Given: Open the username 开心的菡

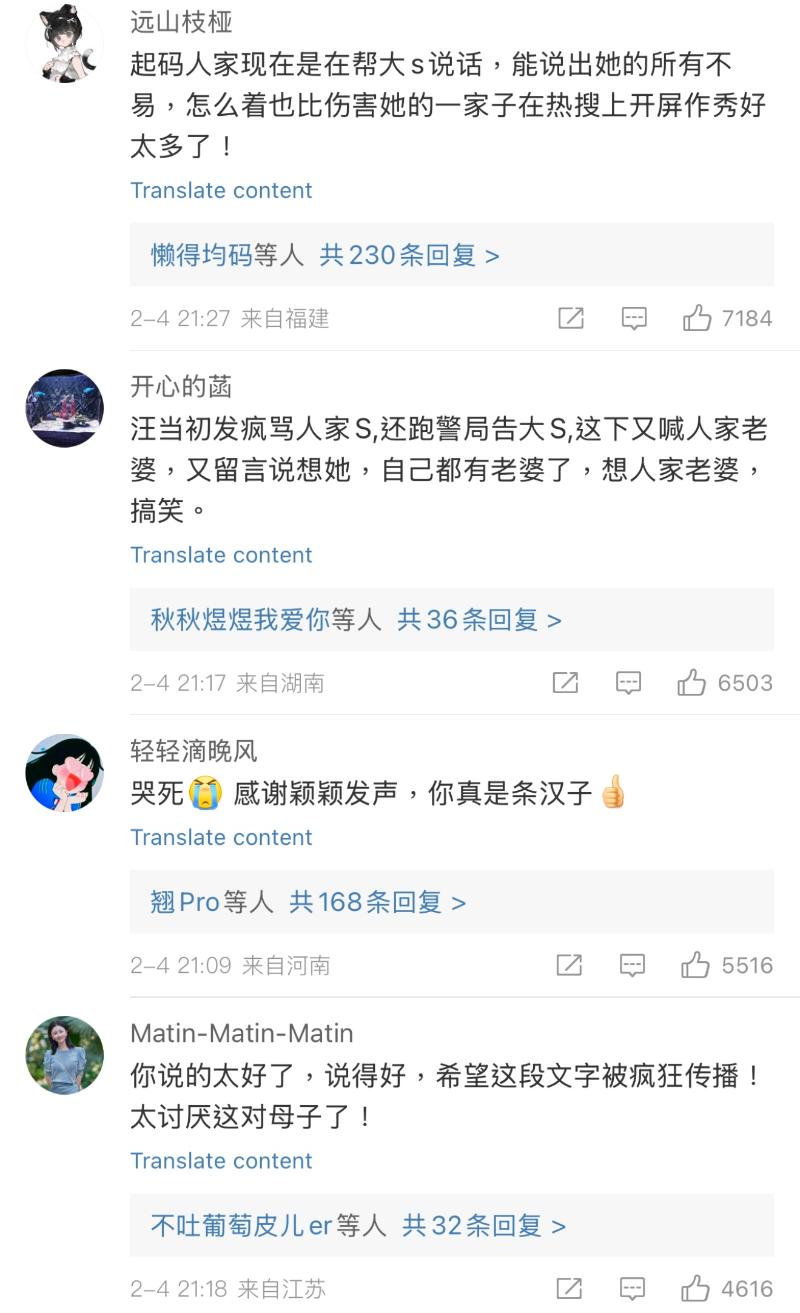Looking at the screenshot, I should [x=181, y=386].
